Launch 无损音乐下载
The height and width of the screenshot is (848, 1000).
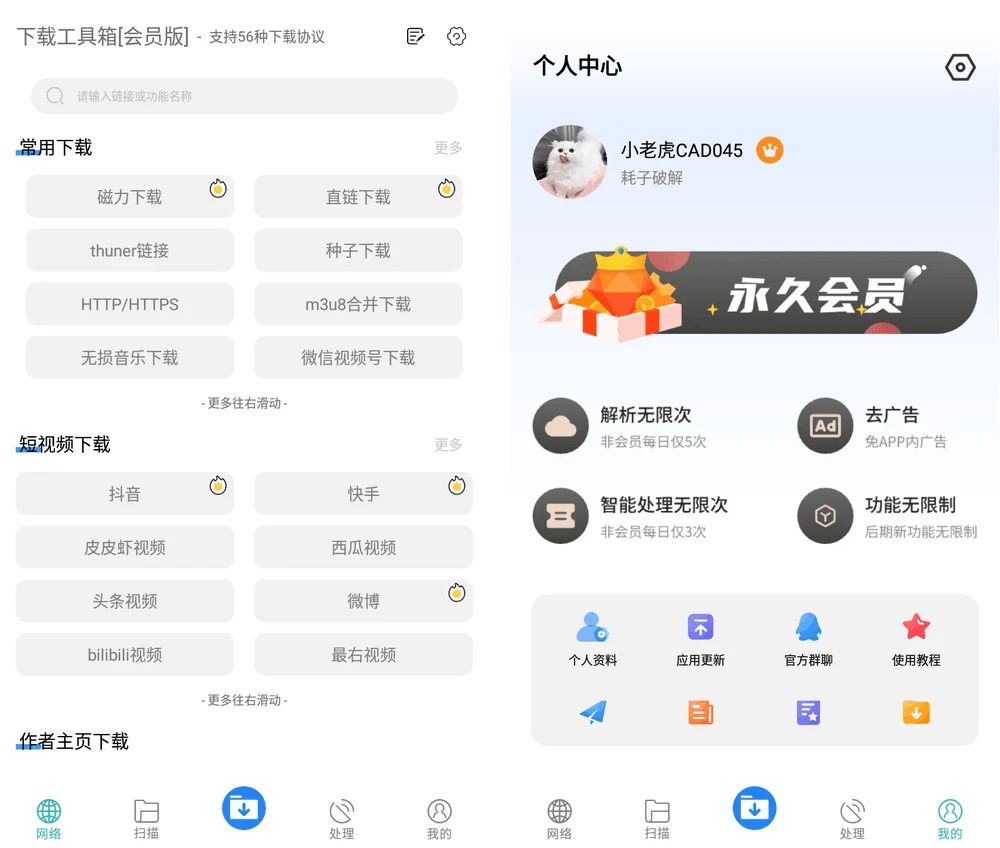[x=130, y=358]
